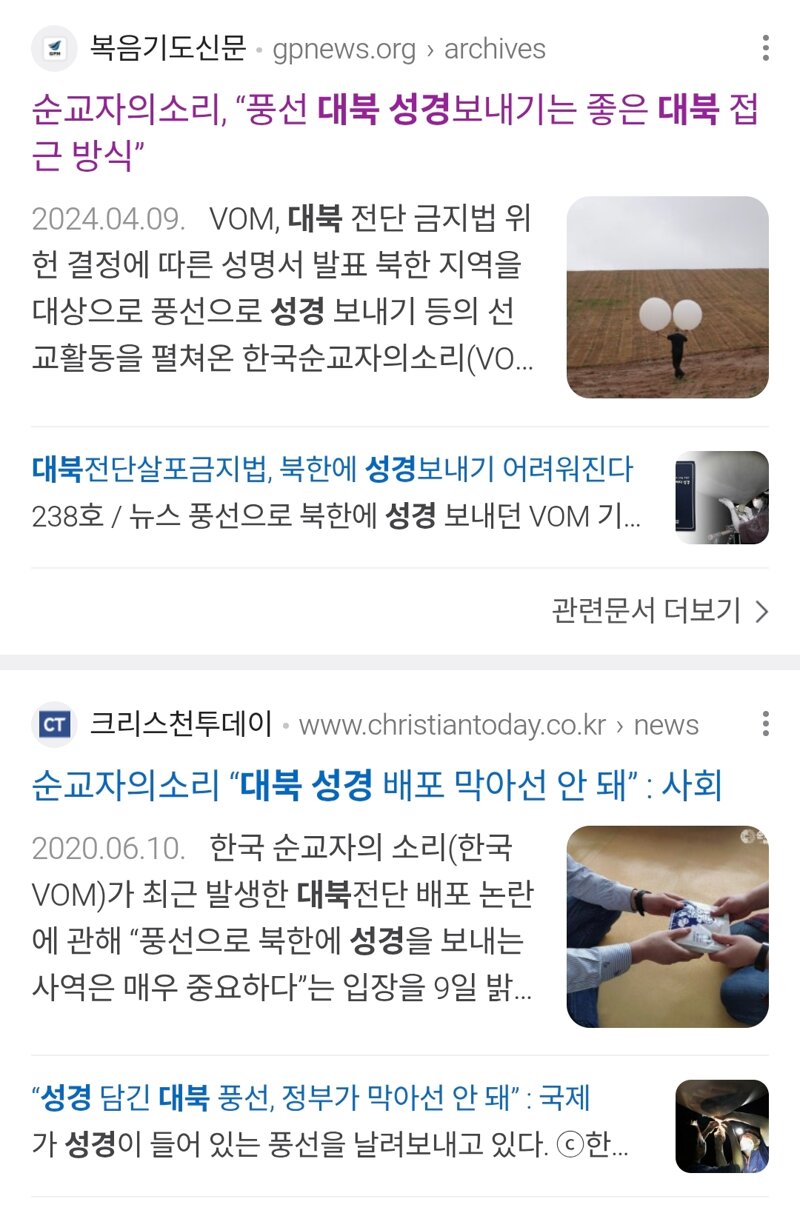This screenshot has height=1216, width=800.
Task: Expand 관련문서 더보기
Action: pyautogui.click(x=659, y=610)
